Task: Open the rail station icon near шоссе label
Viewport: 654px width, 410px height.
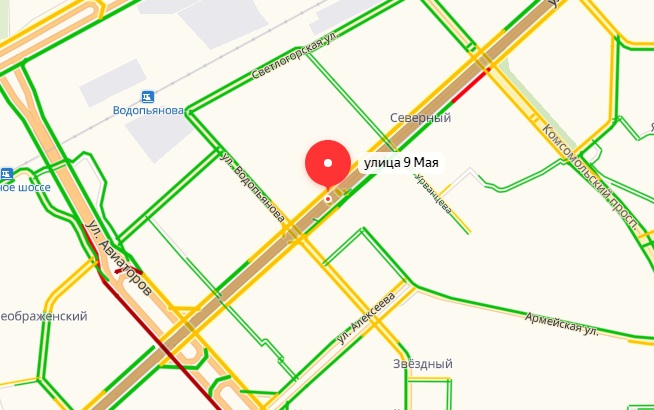Action: 7,173
